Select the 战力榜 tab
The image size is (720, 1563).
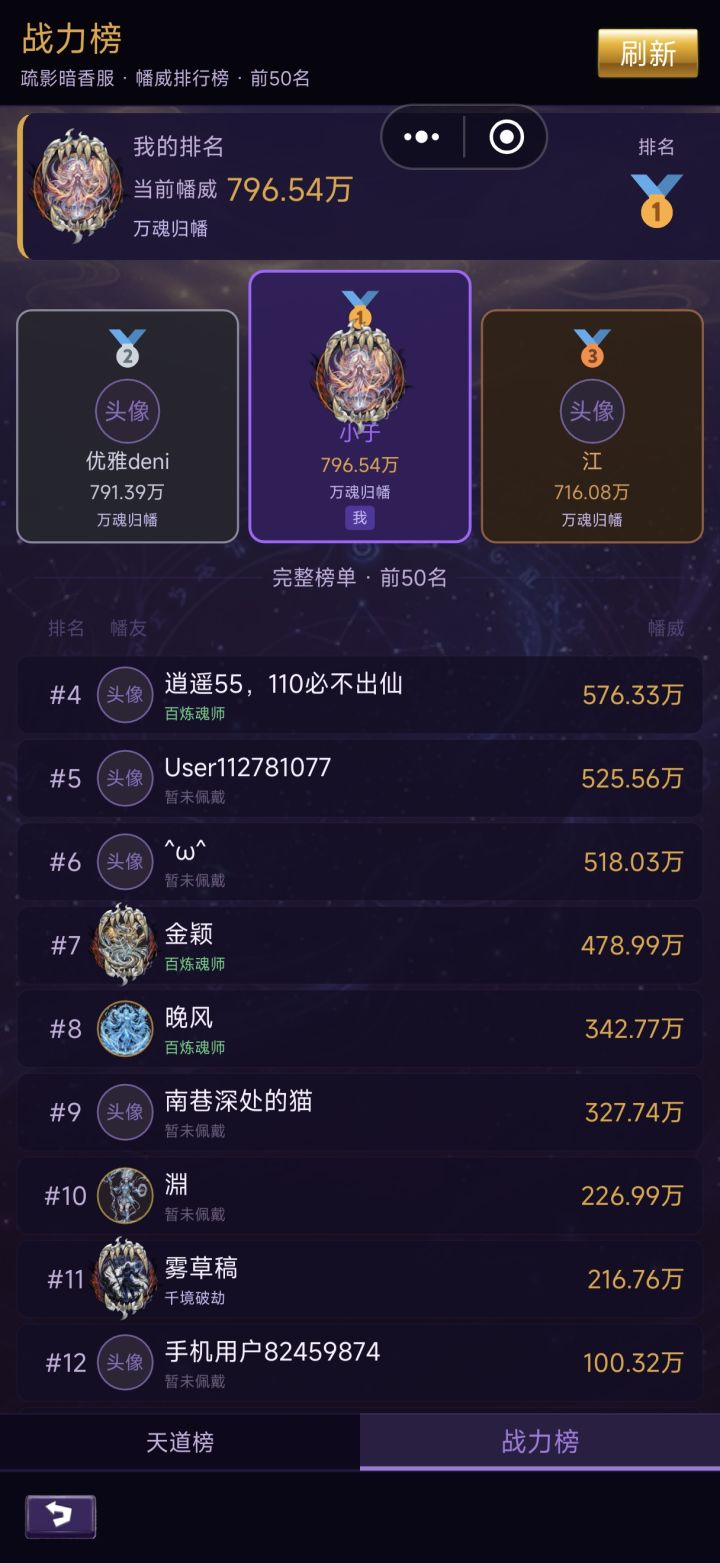click(x=540, y=1442)
